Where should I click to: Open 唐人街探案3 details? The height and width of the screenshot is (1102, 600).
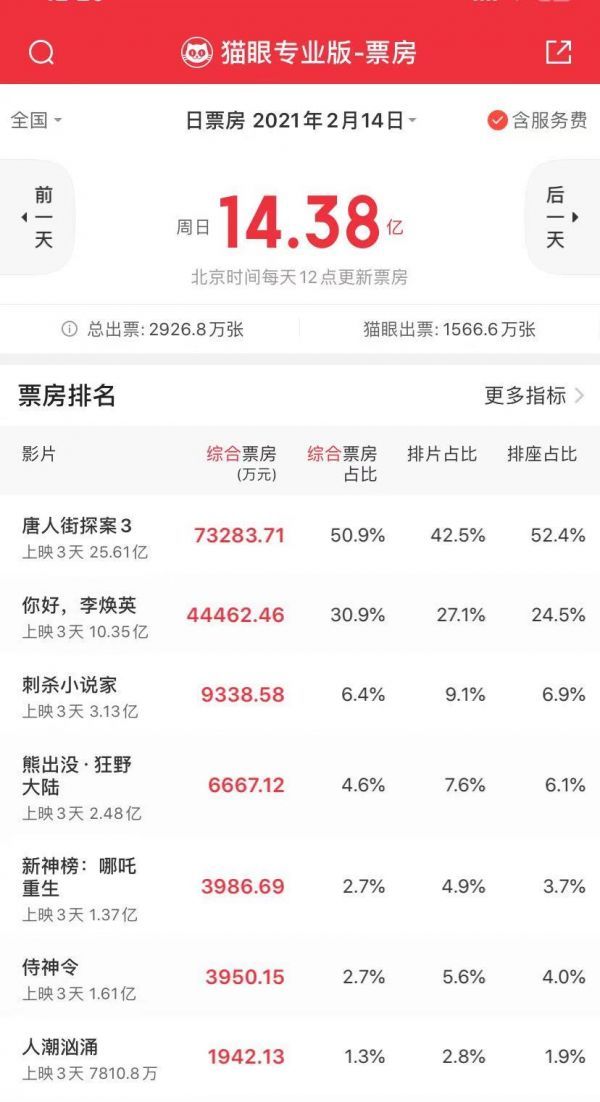(300, 537)
